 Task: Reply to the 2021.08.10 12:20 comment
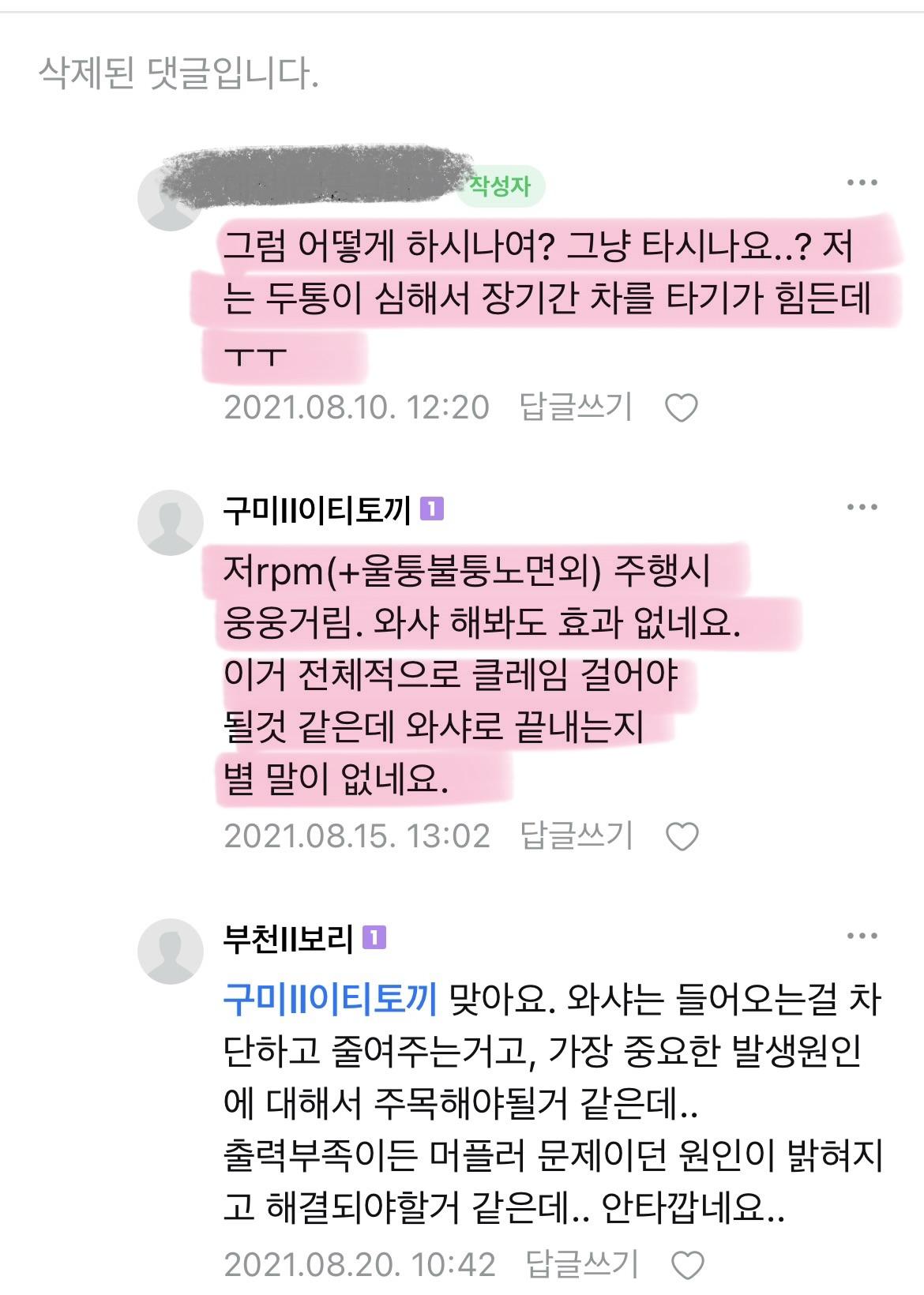click(576, 407)
